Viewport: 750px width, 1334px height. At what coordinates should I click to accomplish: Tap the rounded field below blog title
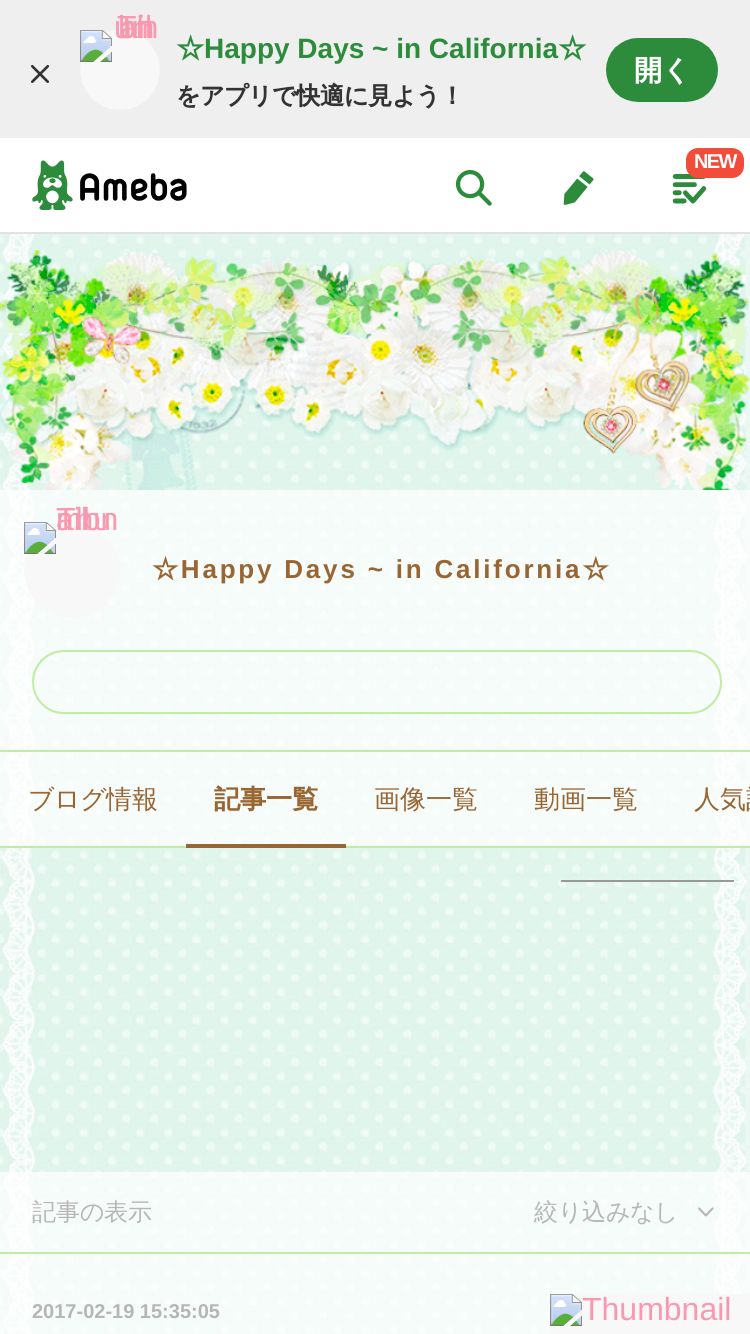[x=377, y=682]
